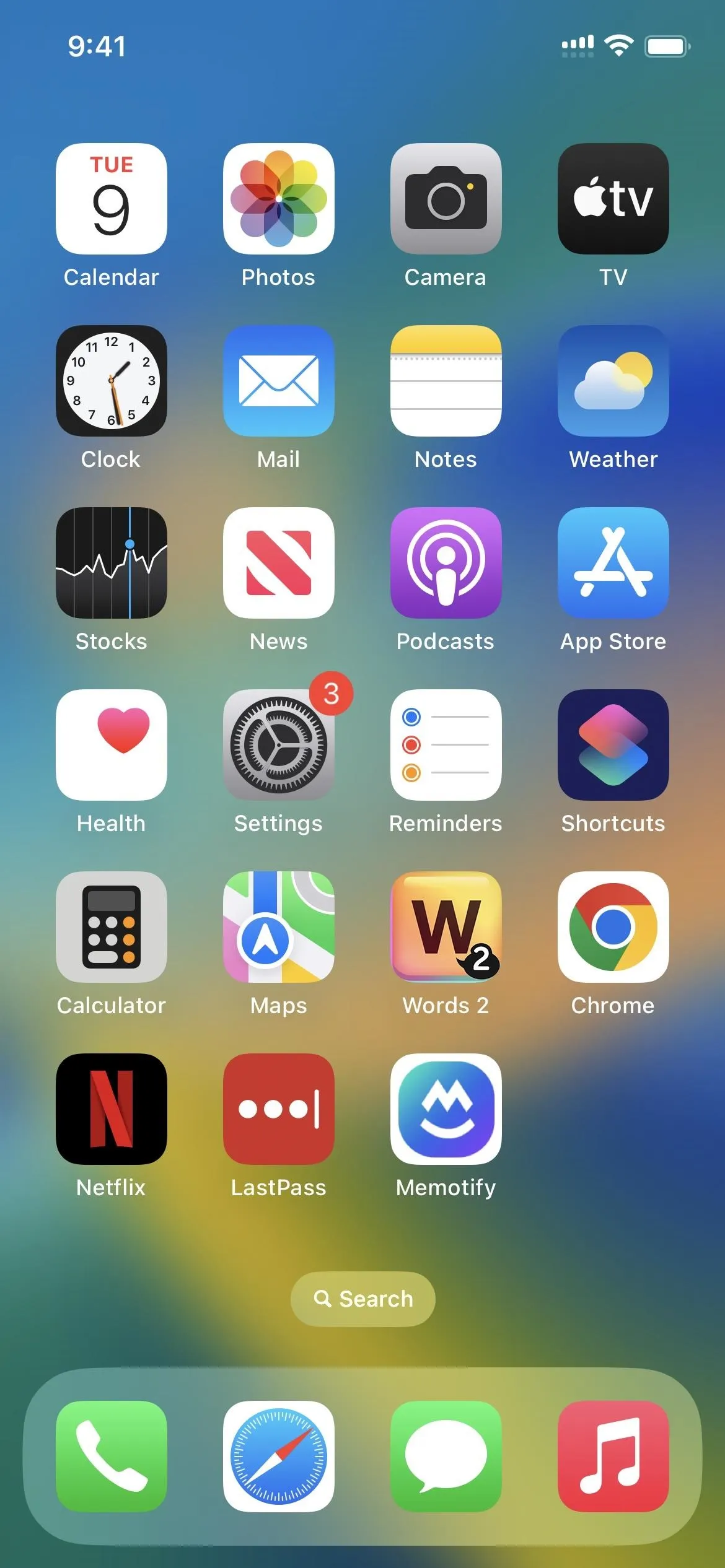Screen dimensions: 725x1568
Task: Launch the Memotify app
Action: tap(446, 1109)
